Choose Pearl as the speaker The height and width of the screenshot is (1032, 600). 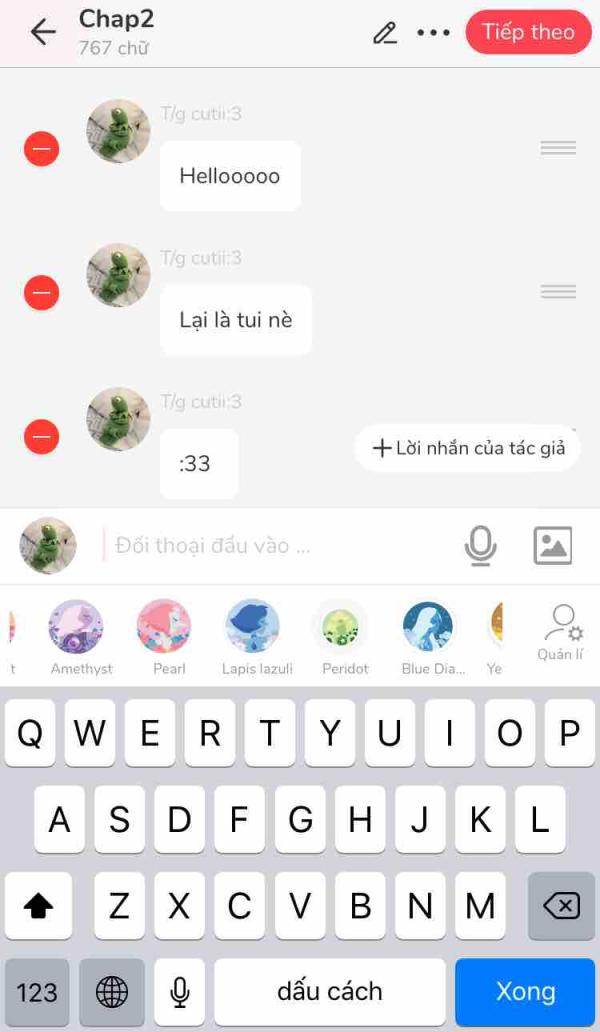[x=164, y=627]
